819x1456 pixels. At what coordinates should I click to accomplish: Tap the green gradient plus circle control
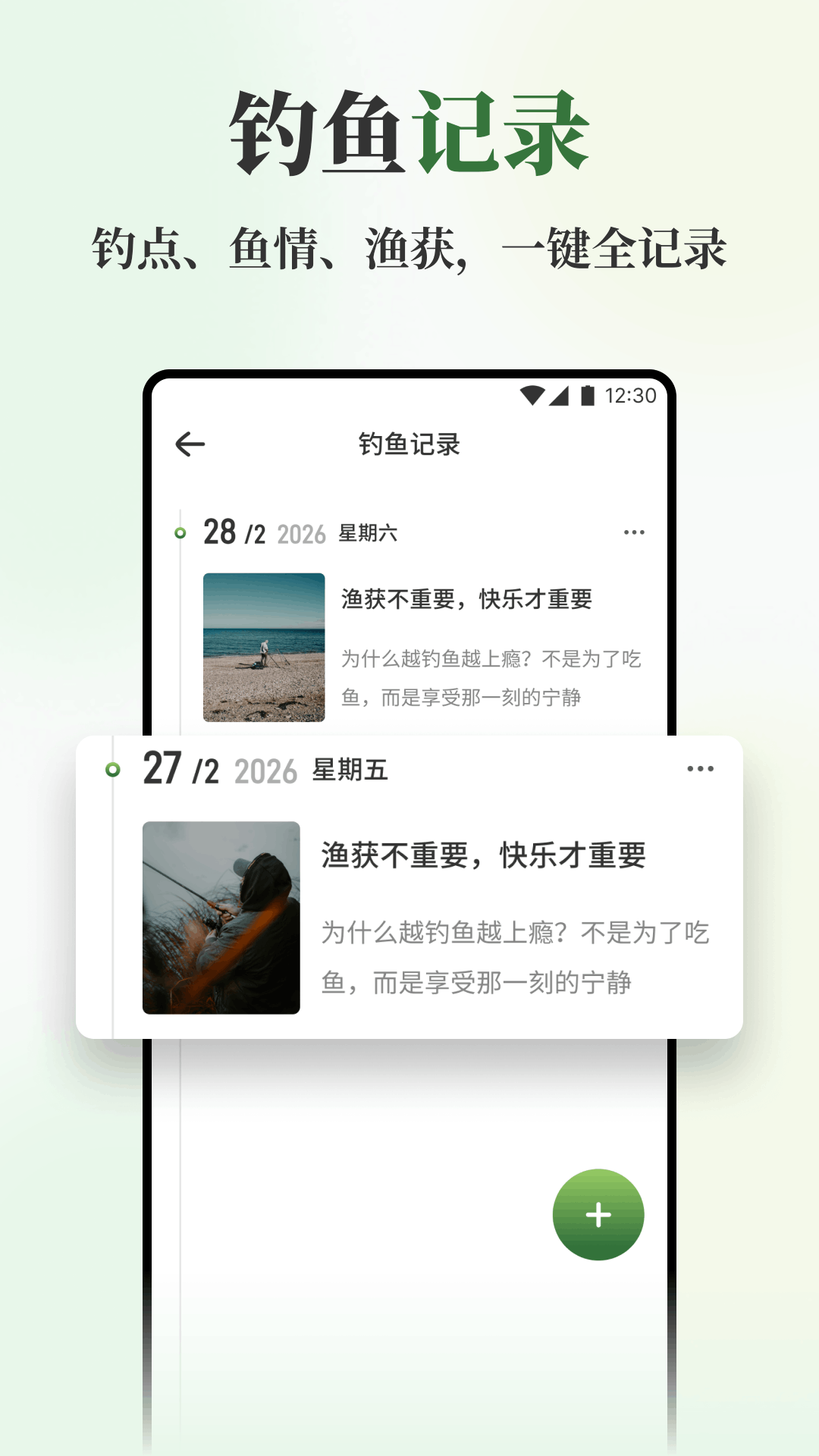point(599,1213)
